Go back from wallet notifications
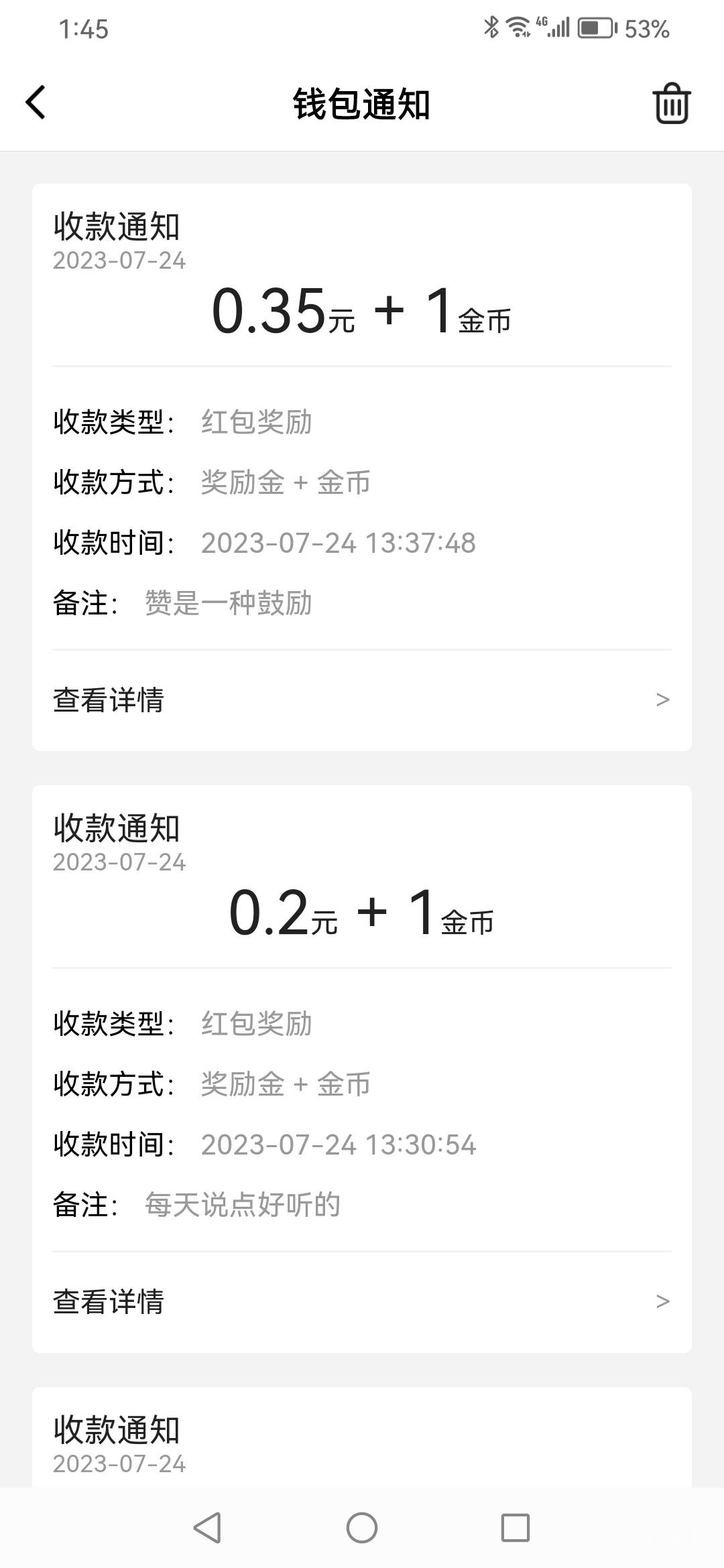Image resolution: width=724 pixels, height=1568 pixels. 36,103
